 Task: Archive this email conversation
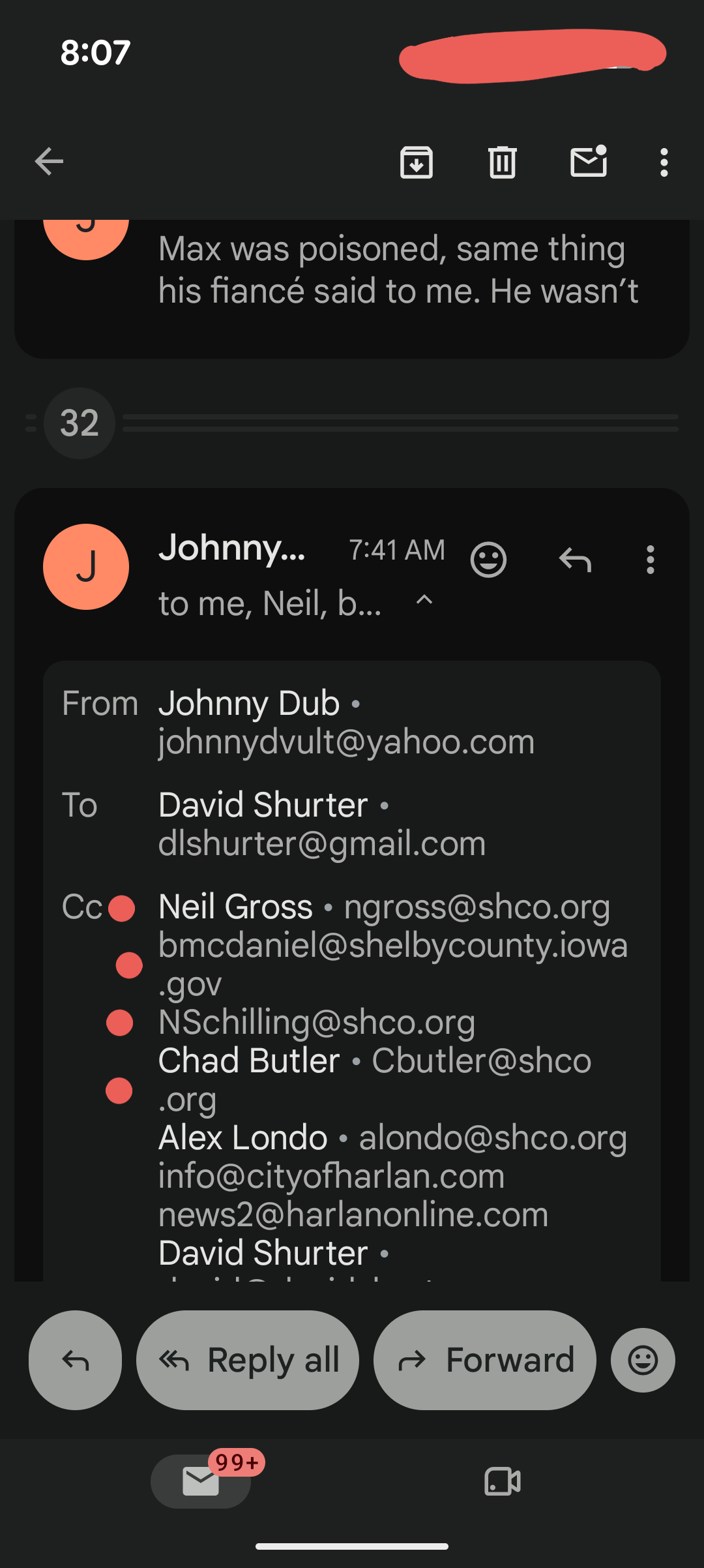(x=417, y=162)
